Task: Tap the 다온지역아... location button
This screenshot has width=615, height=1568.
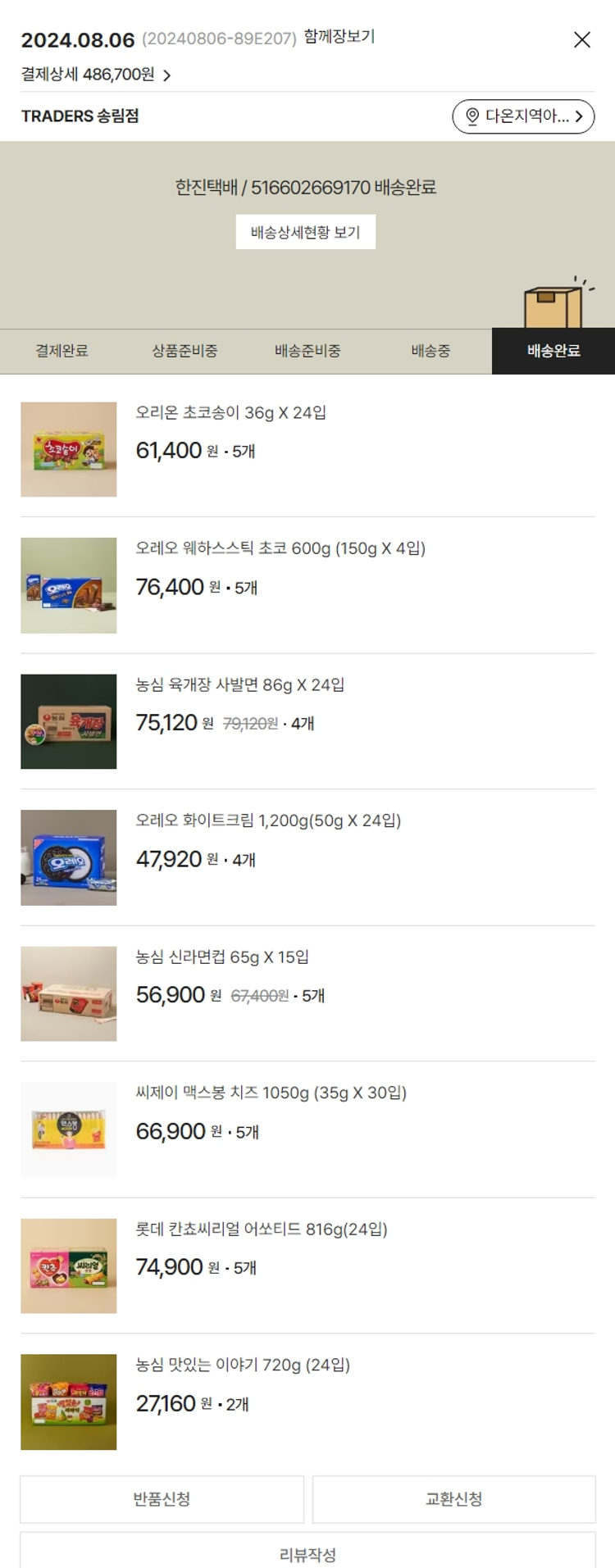Action: click(523, 116)
